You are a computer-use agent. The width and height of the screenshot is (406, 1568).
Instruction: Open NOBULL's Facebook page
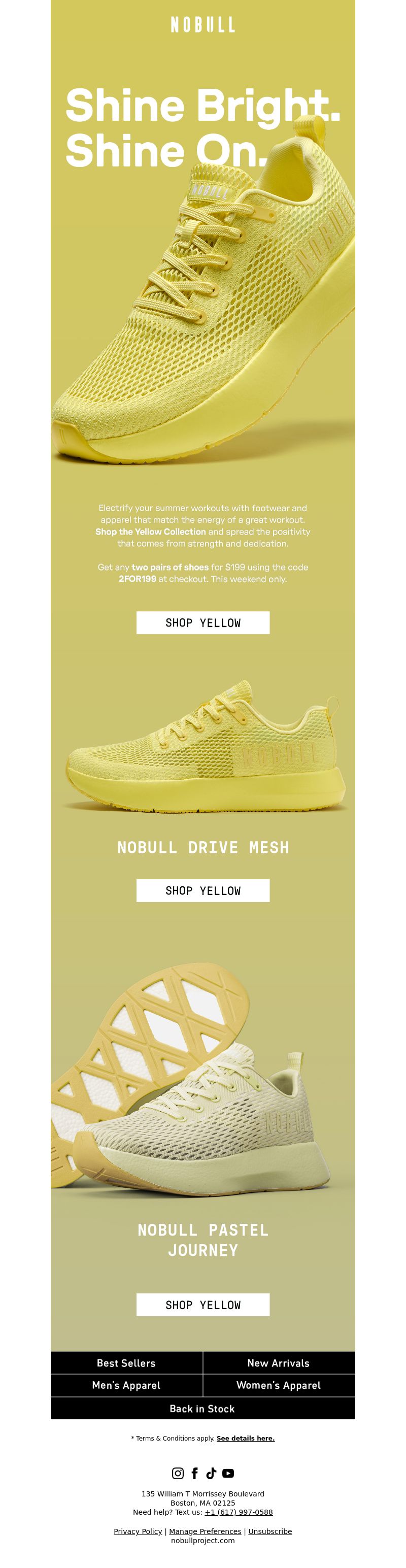point(195,1473)
